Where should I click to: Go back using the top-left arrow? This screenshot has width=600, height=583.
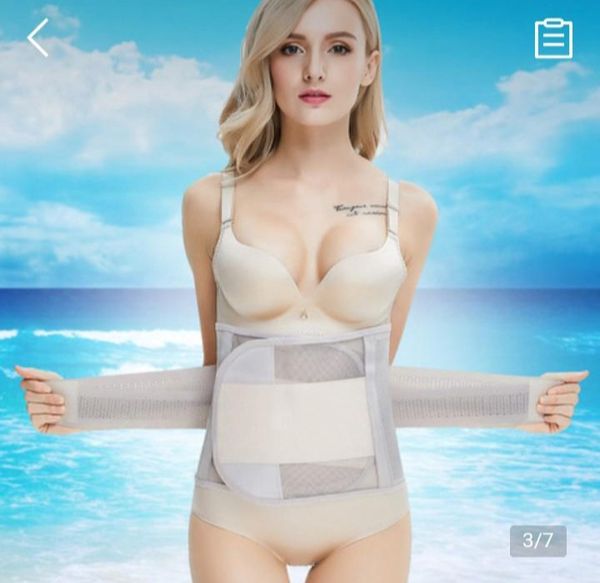point(38,38)
